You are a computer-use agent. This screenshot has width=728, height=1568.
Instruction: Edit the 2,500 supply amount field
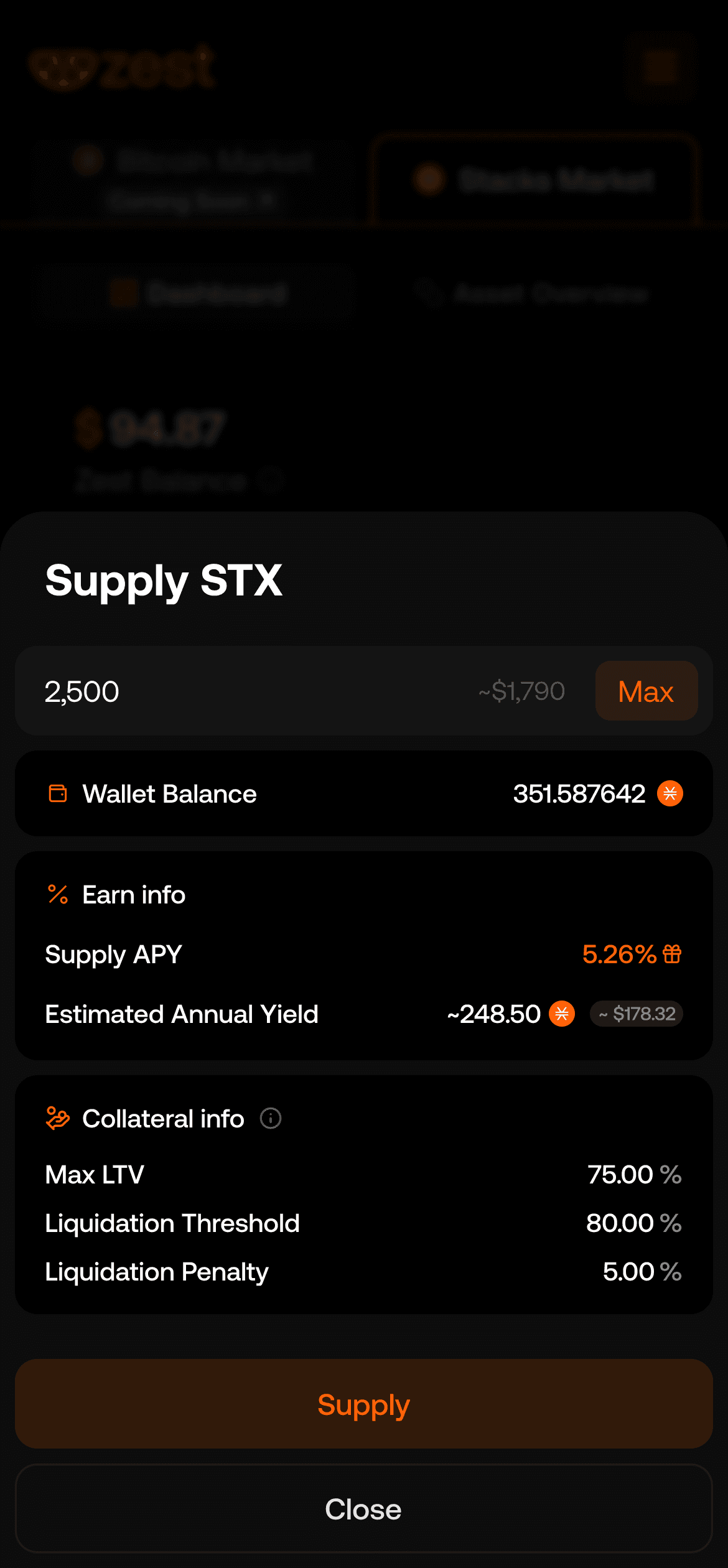(x=249, y=691)
